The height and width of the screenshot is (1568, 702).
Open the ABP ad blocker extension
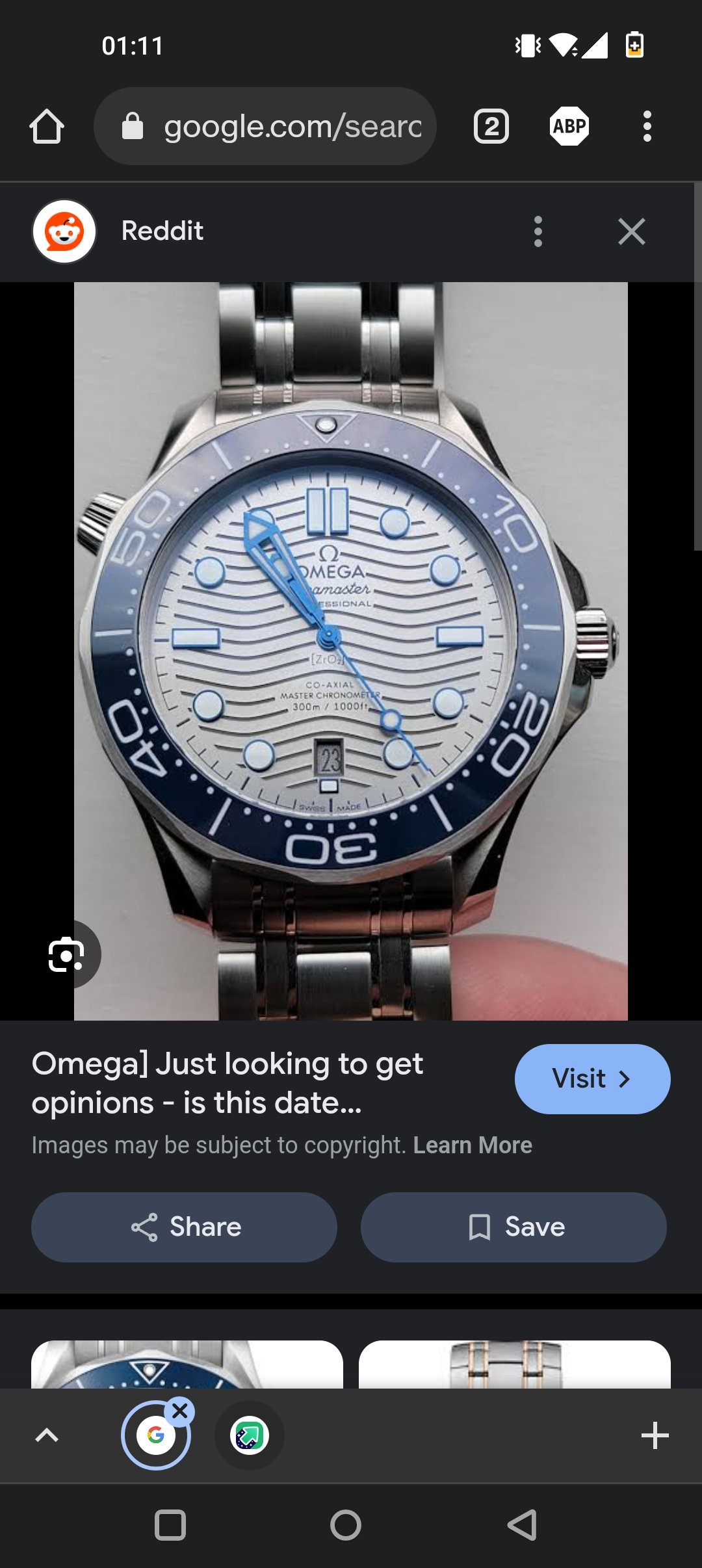click(x=569, y=126)
